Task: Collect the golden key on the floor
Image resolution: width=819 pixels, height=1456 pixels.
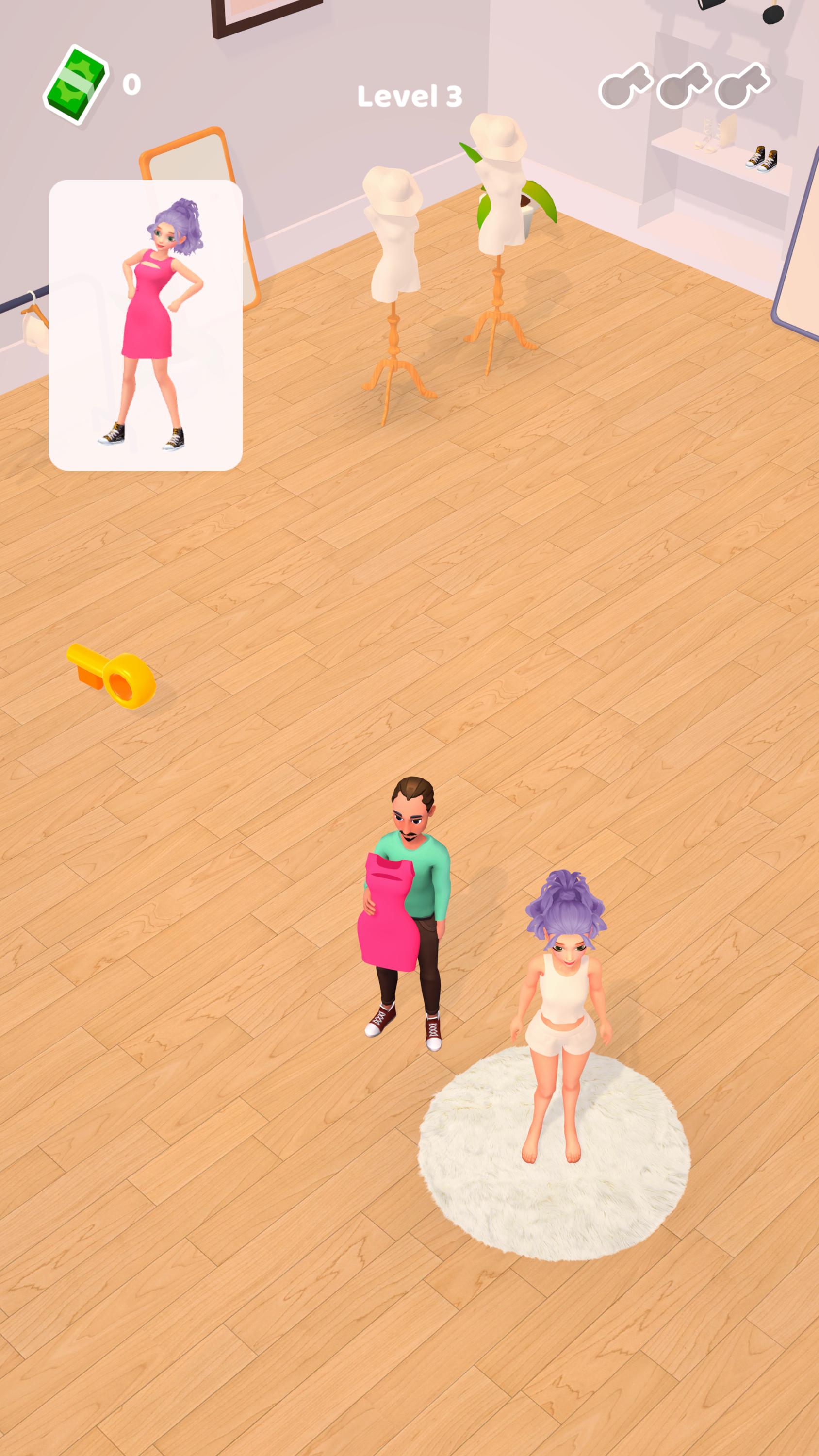Action: point(113,676)
